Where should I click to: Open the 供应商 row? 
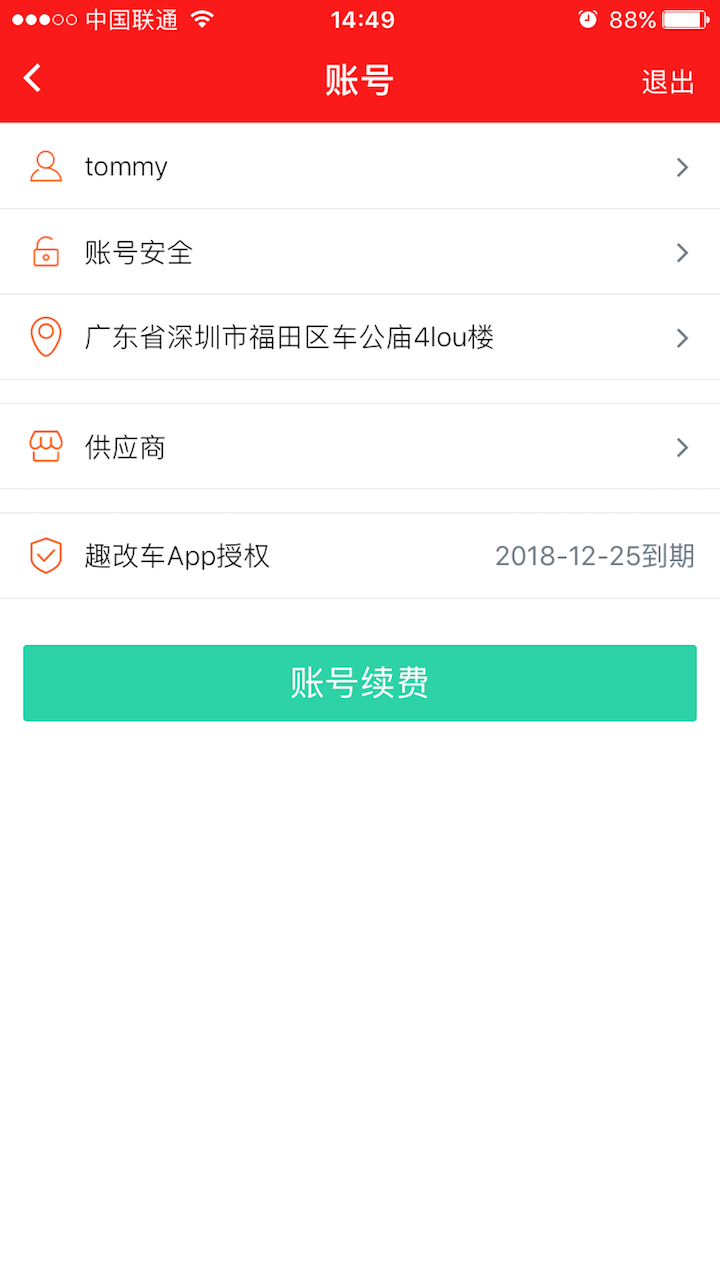click(360, 447)
